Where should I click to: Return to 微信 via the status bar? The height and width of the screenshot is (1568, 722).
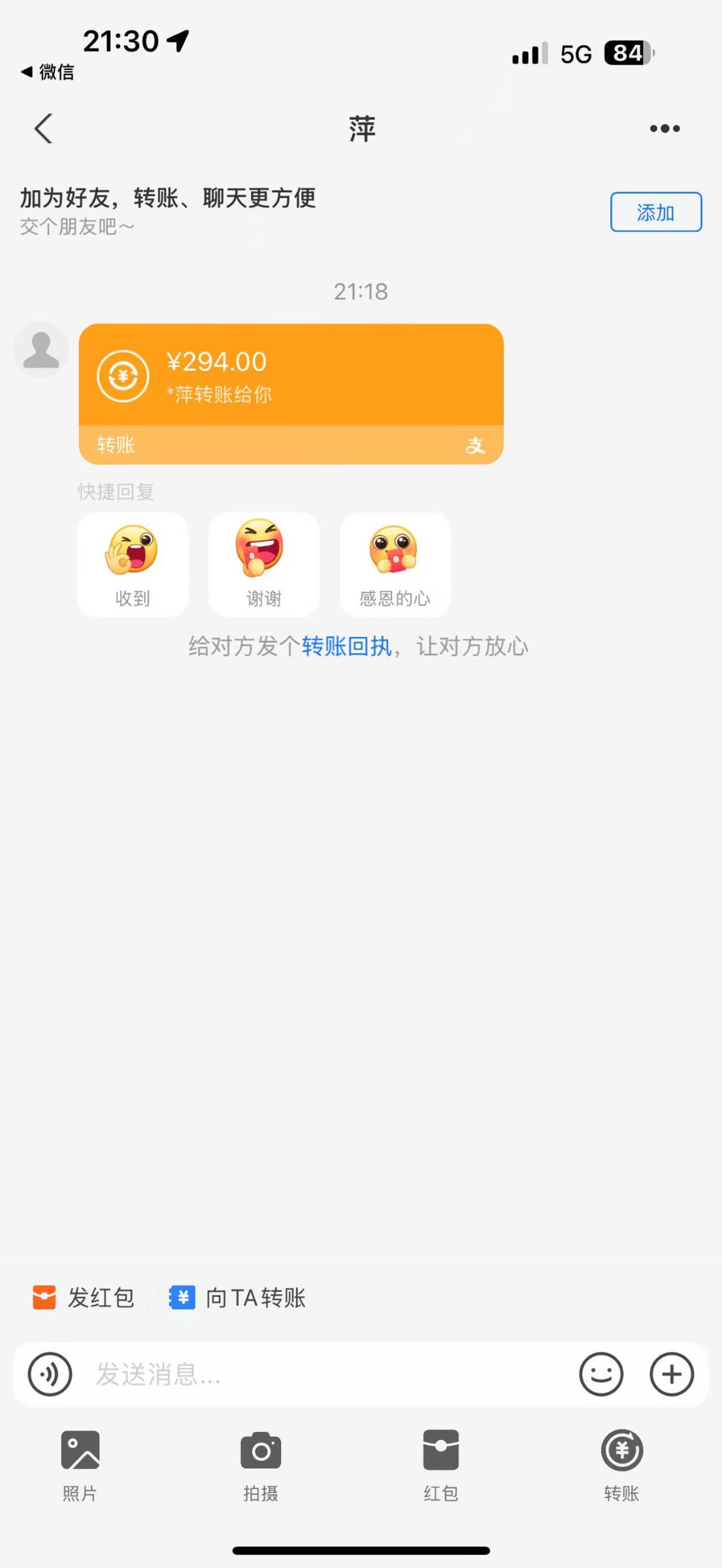coord(48,72)
